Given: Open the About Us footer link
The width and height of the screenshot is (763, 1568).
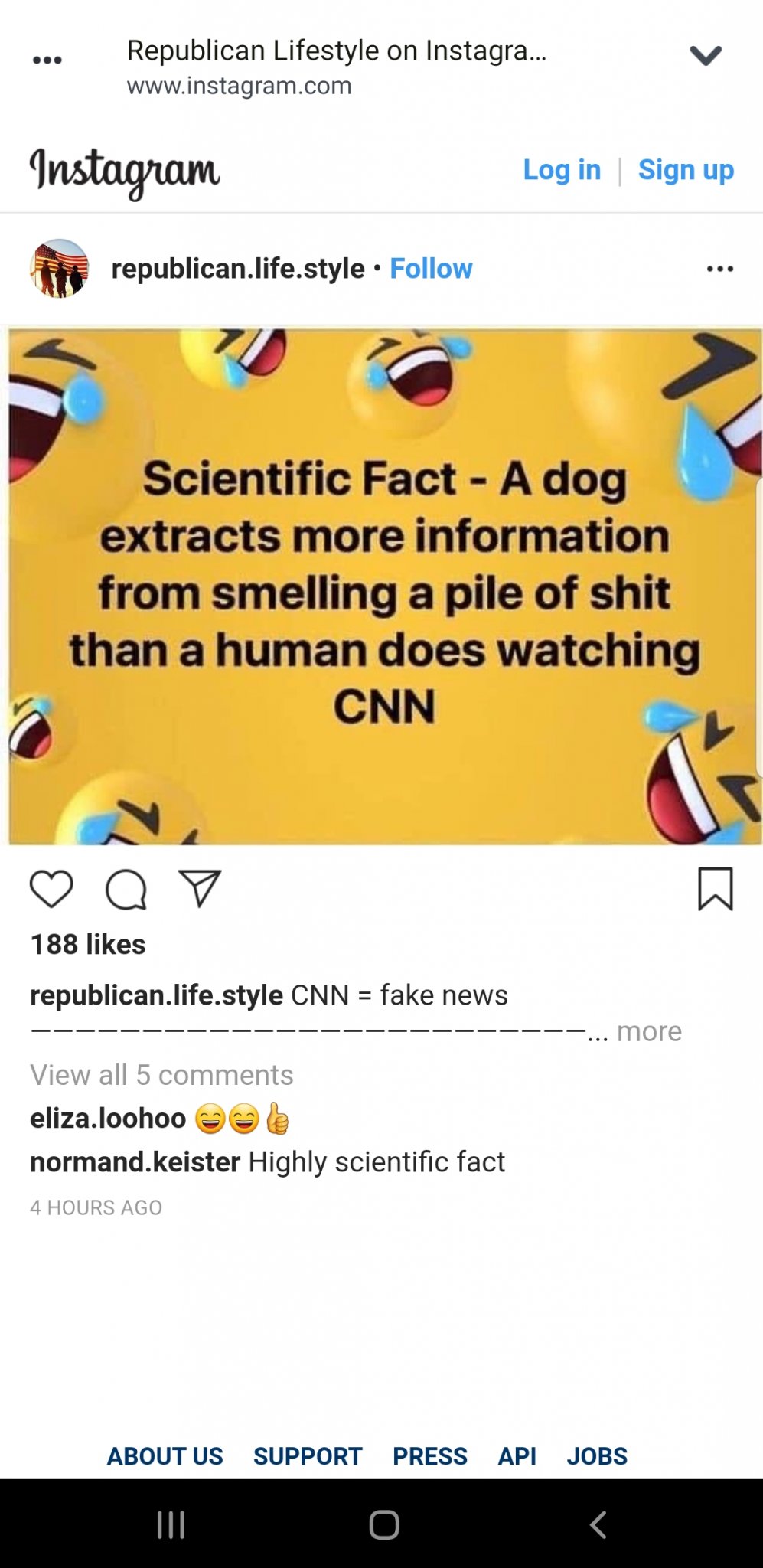Looking at the screenshot, I should coord(165,1455).
